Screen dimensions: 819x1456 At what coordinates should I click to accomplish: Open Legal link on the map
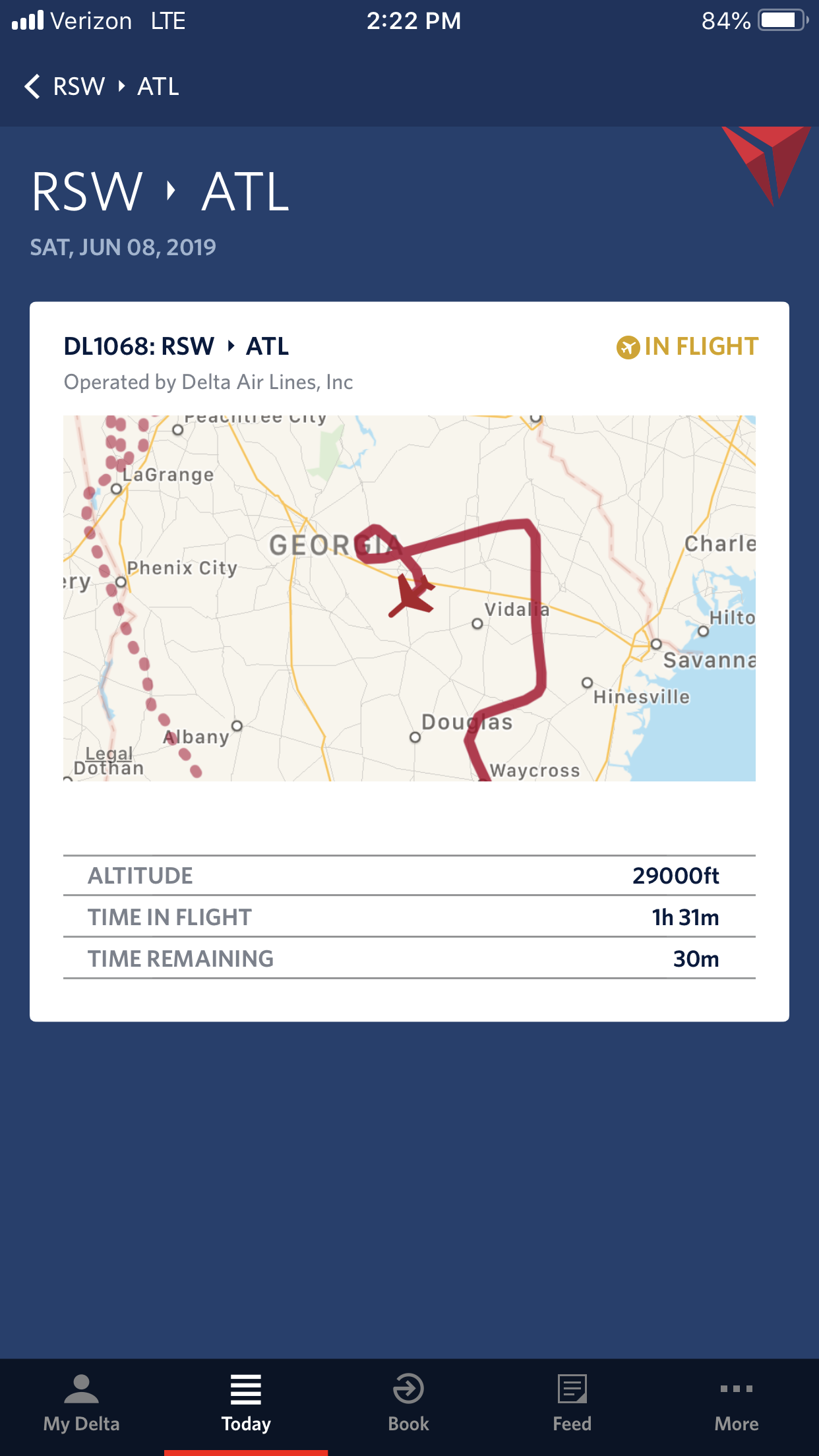click(109, 753)
